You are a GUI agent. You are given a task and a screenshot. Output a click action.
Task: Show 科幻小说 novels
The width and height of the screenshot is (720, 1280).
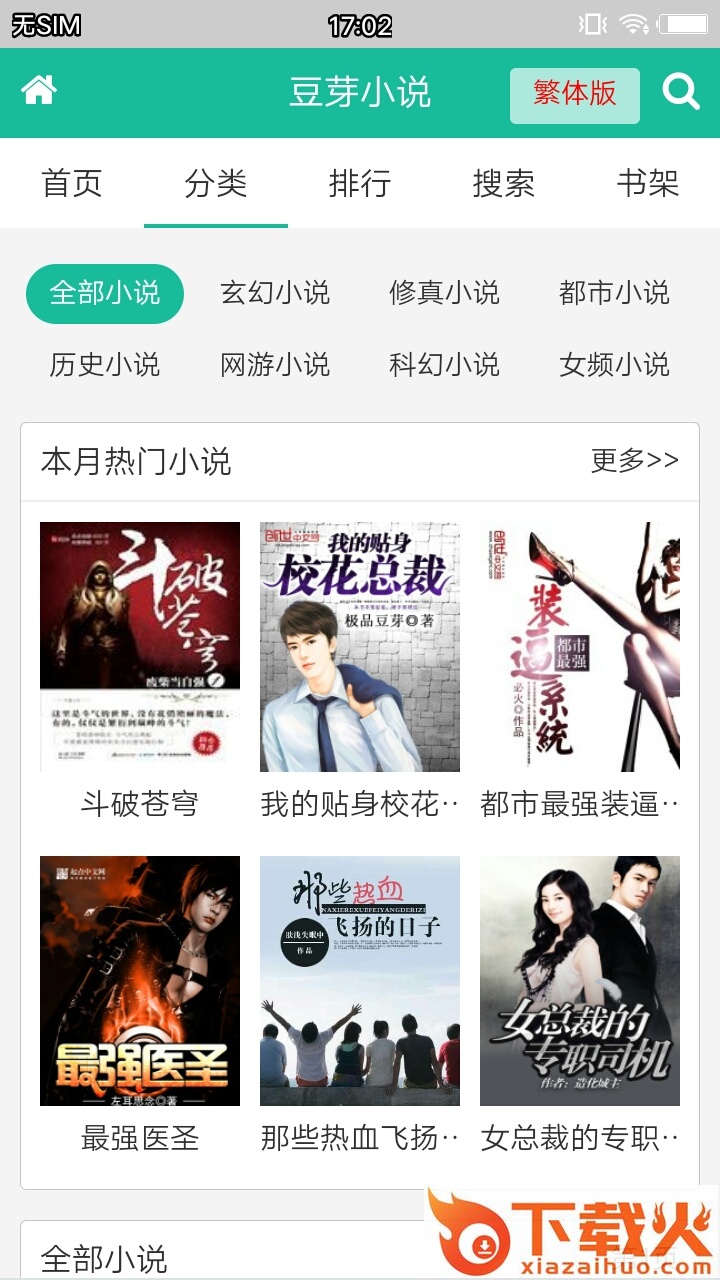444,365
